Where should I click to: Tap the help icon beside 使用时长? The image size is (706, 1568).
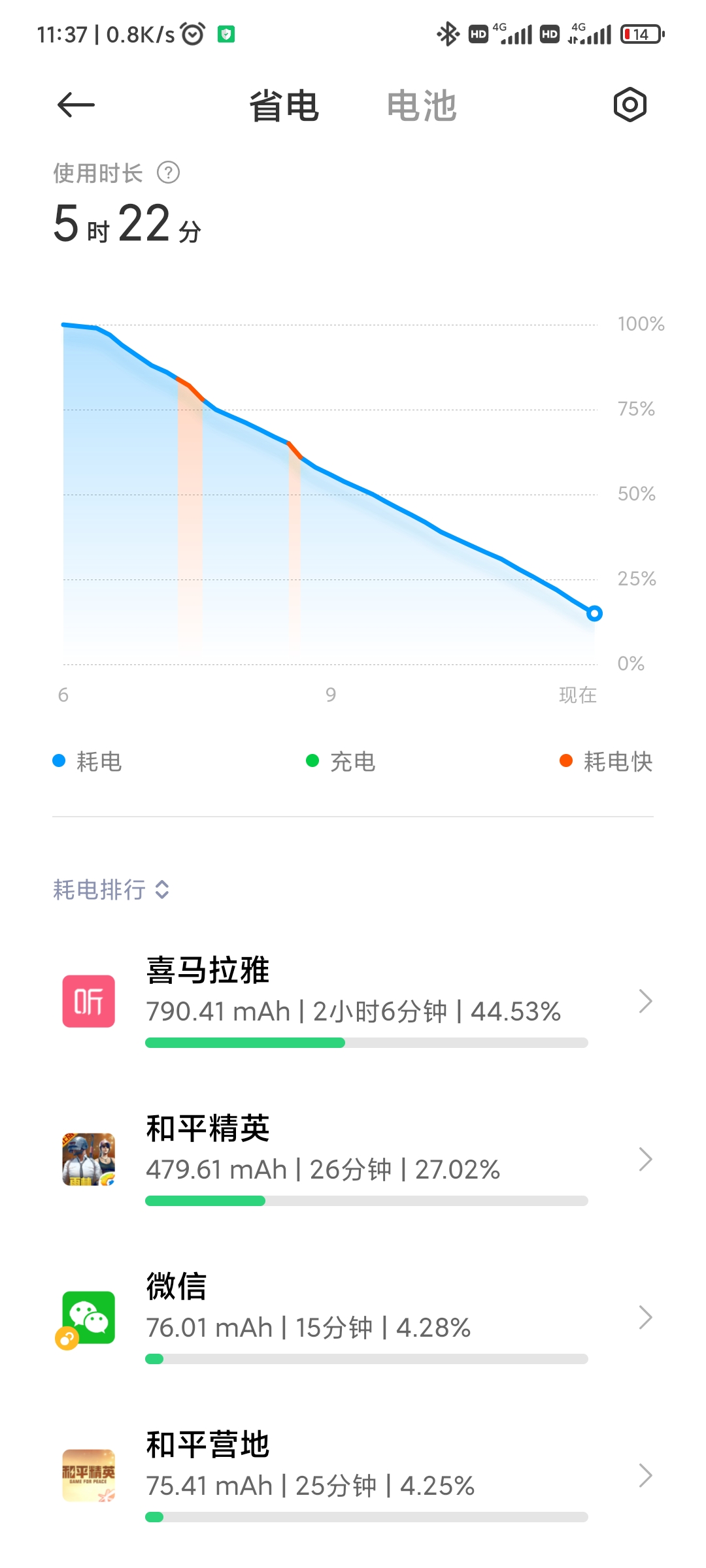168,173
